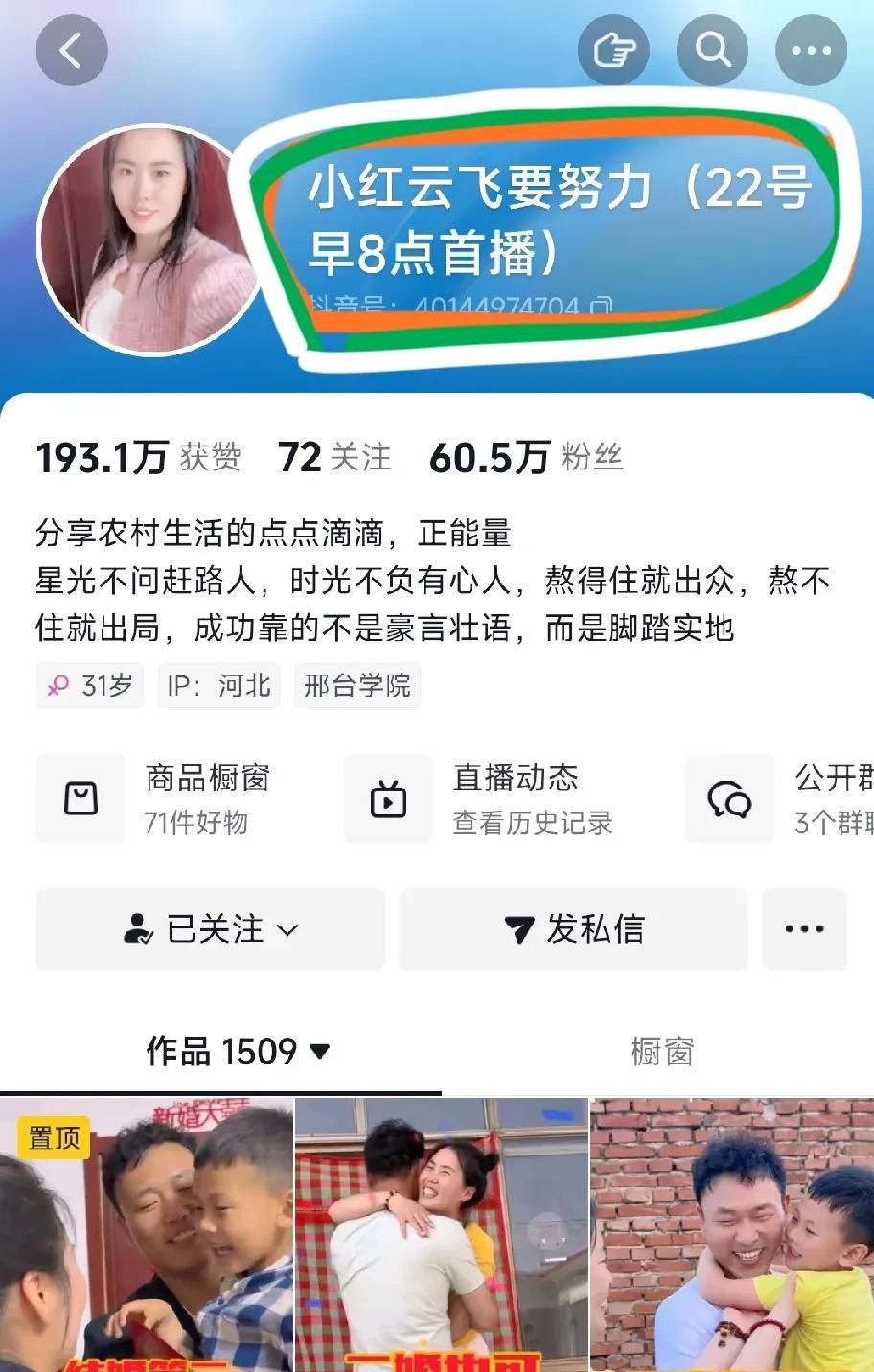The width and height of the screenshot is (874, 1372).
Task: Tap the pointing-hand icon in the top bar
Action: pos(613,51)
